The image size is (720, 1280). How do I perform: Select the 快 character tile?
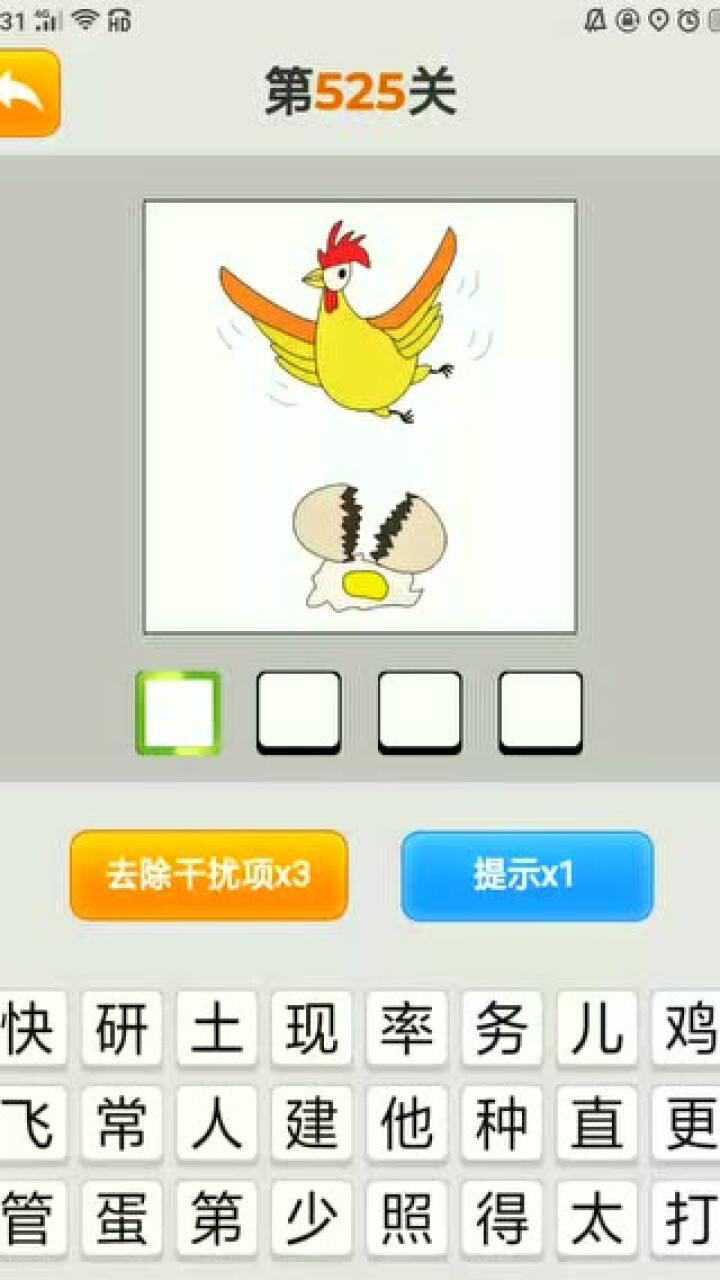pos(31,1030)
